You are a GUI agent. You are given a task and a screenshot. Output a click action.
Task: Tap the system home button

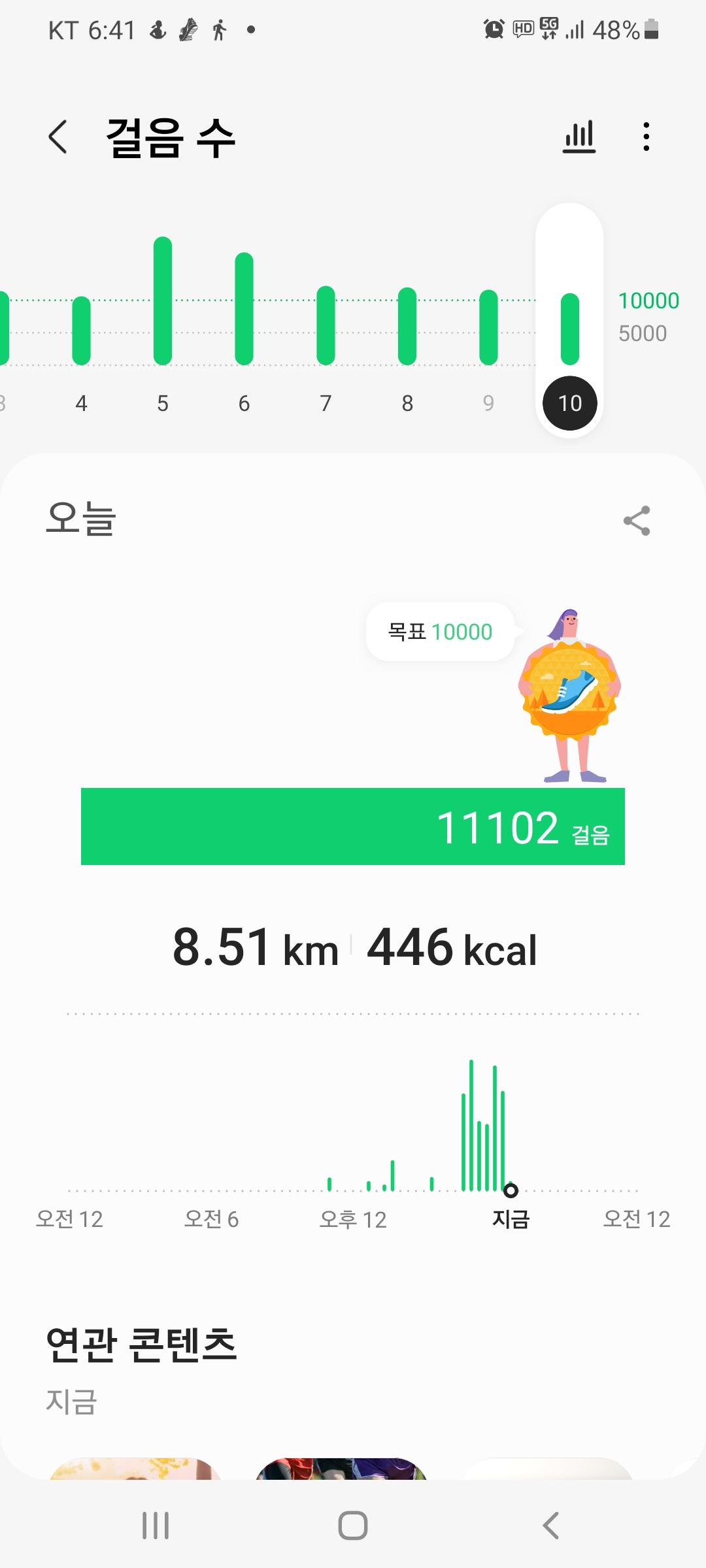[353, 1526]
